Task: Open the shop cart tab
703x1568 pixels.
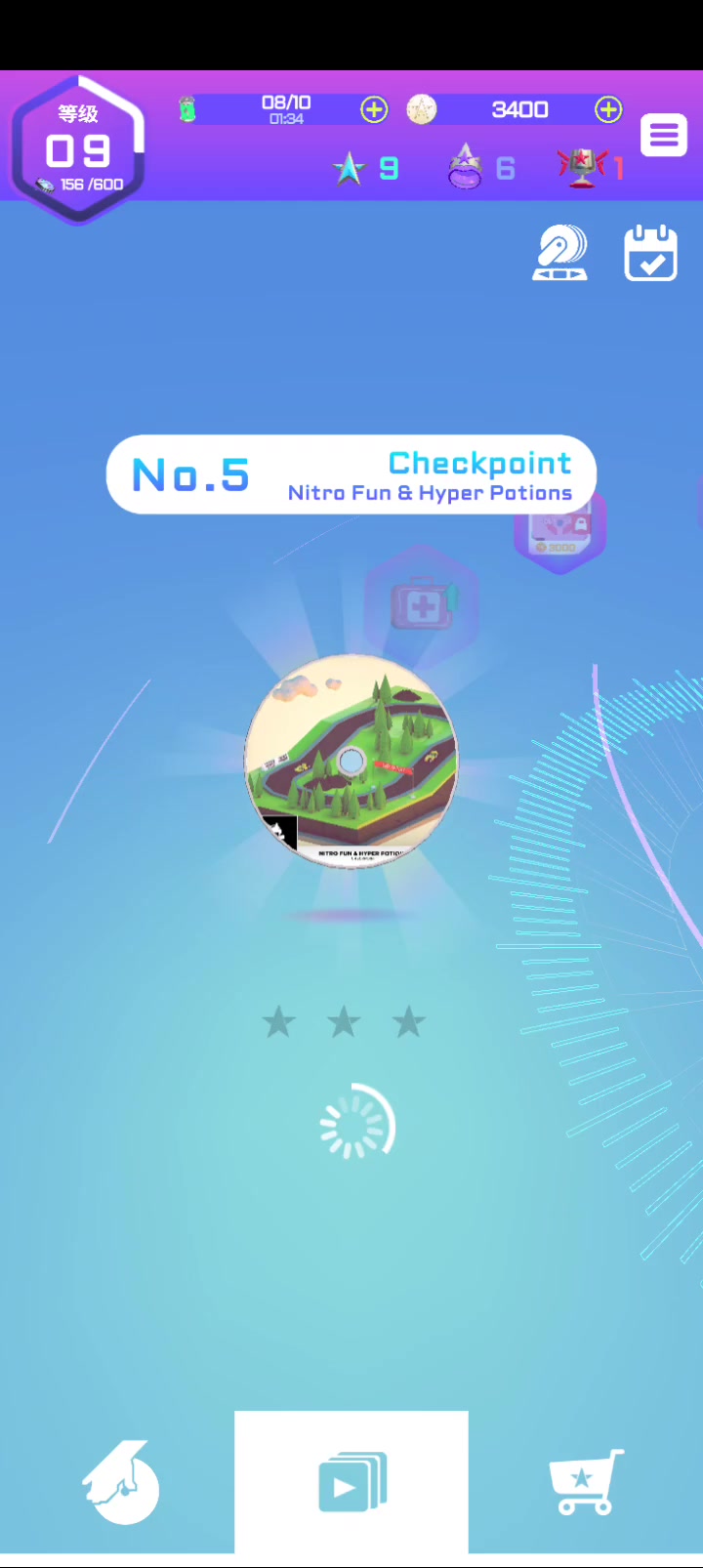Action: point(586,1482)
